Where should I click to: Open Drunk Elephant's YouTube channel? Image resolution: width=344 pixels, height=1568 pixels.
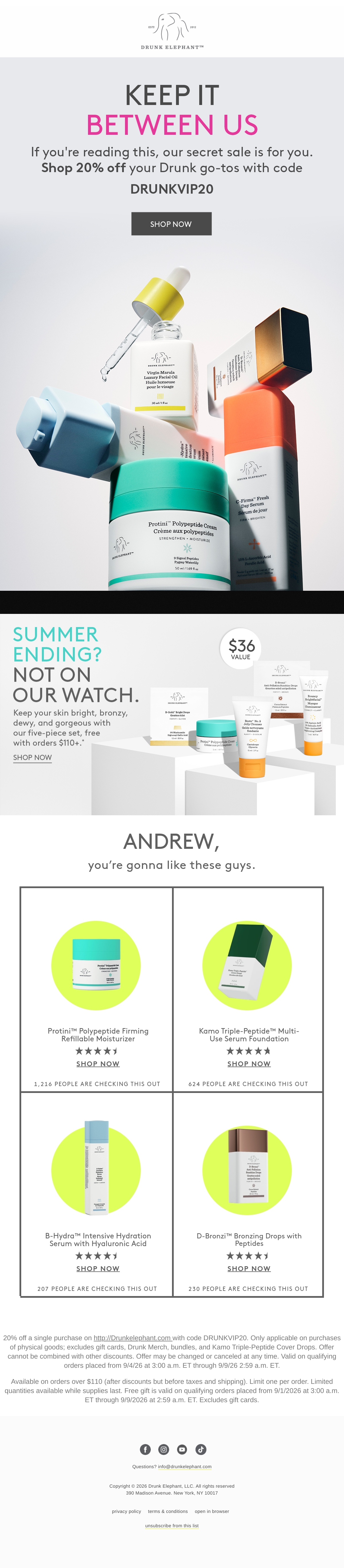click(182, 1449)
